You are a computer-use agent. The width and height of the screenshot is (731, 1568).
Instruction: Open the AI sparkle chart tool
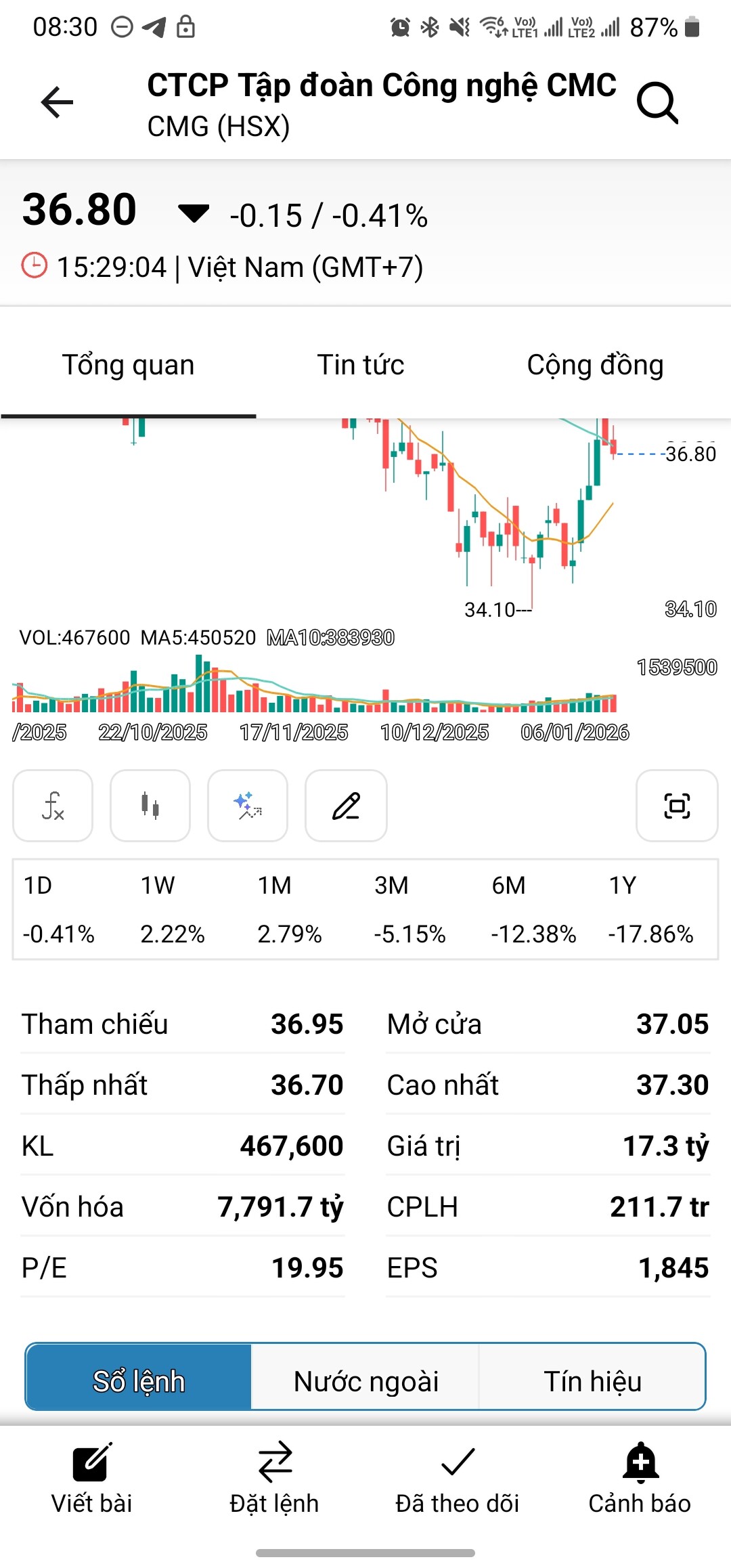pyautogui.click(x=248, y=806)
